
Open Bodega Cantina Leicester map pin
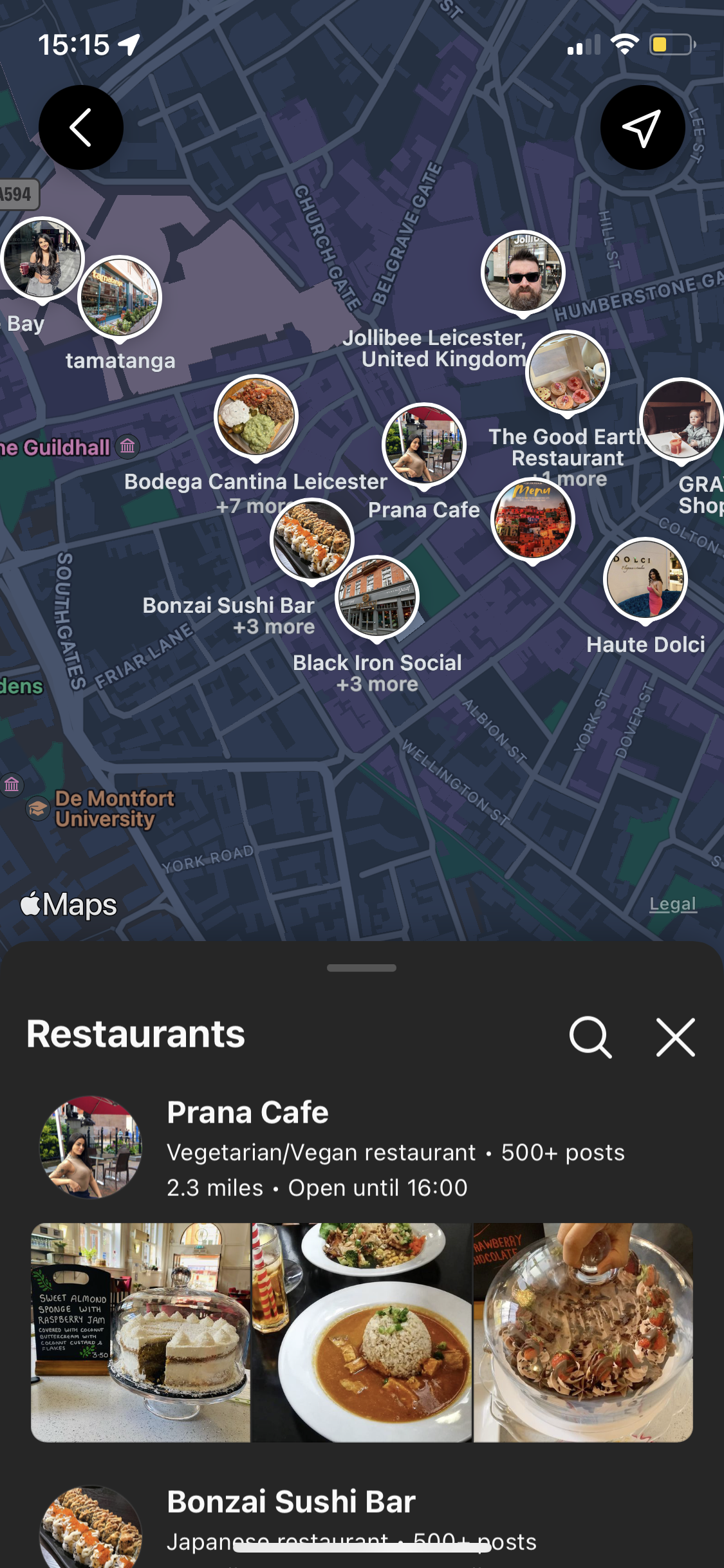[256, 416]
